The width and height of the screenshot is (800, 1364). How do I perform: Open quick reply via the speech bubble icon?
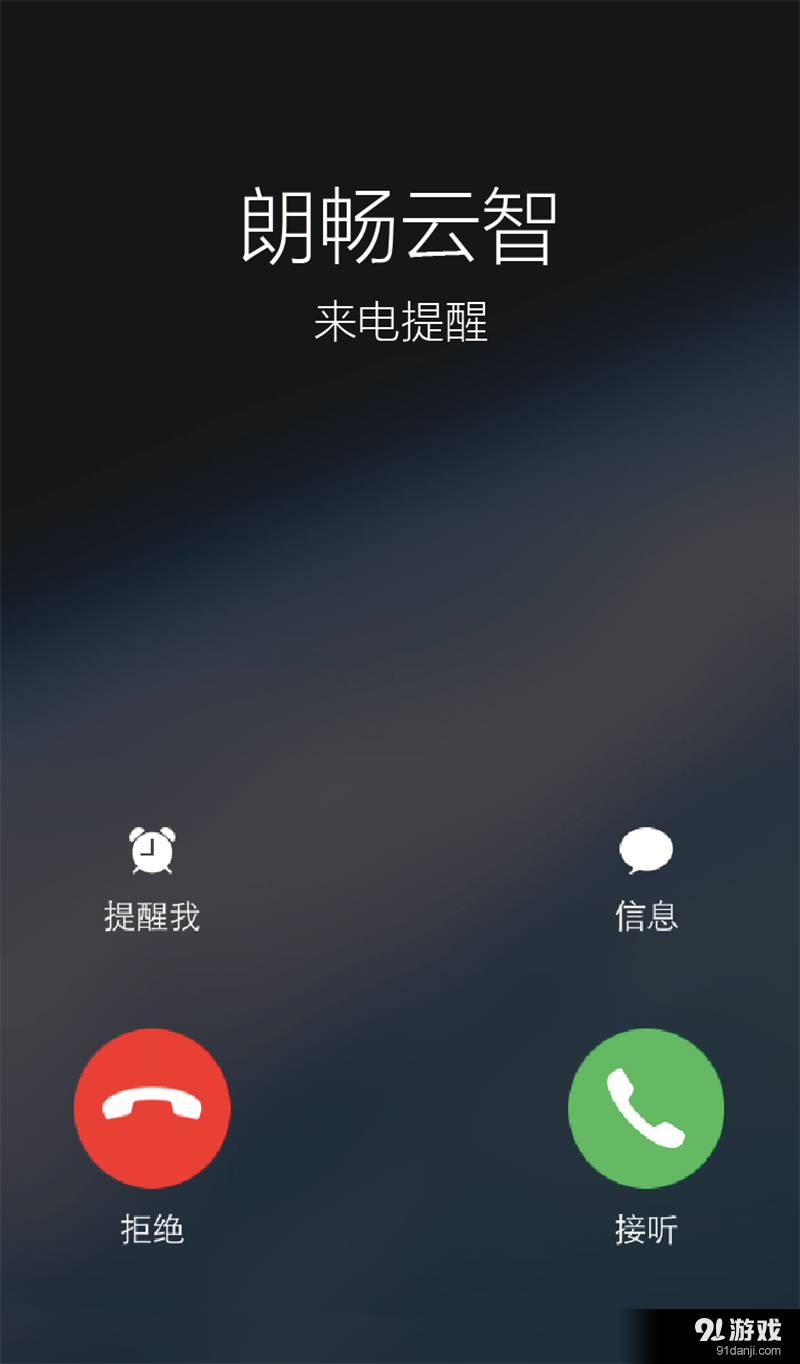click(646, 849)
